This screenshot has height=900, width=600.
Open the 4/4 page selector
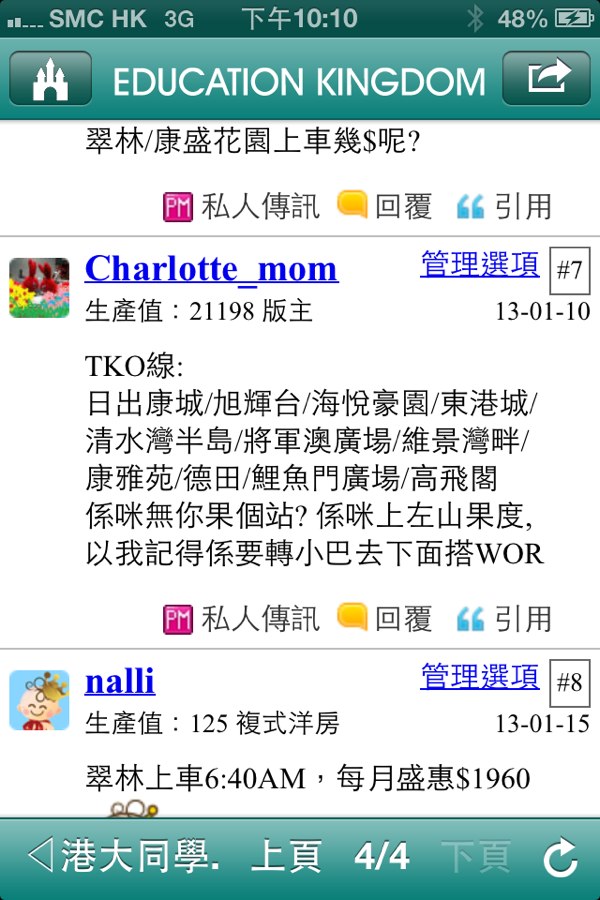point(381,856)
